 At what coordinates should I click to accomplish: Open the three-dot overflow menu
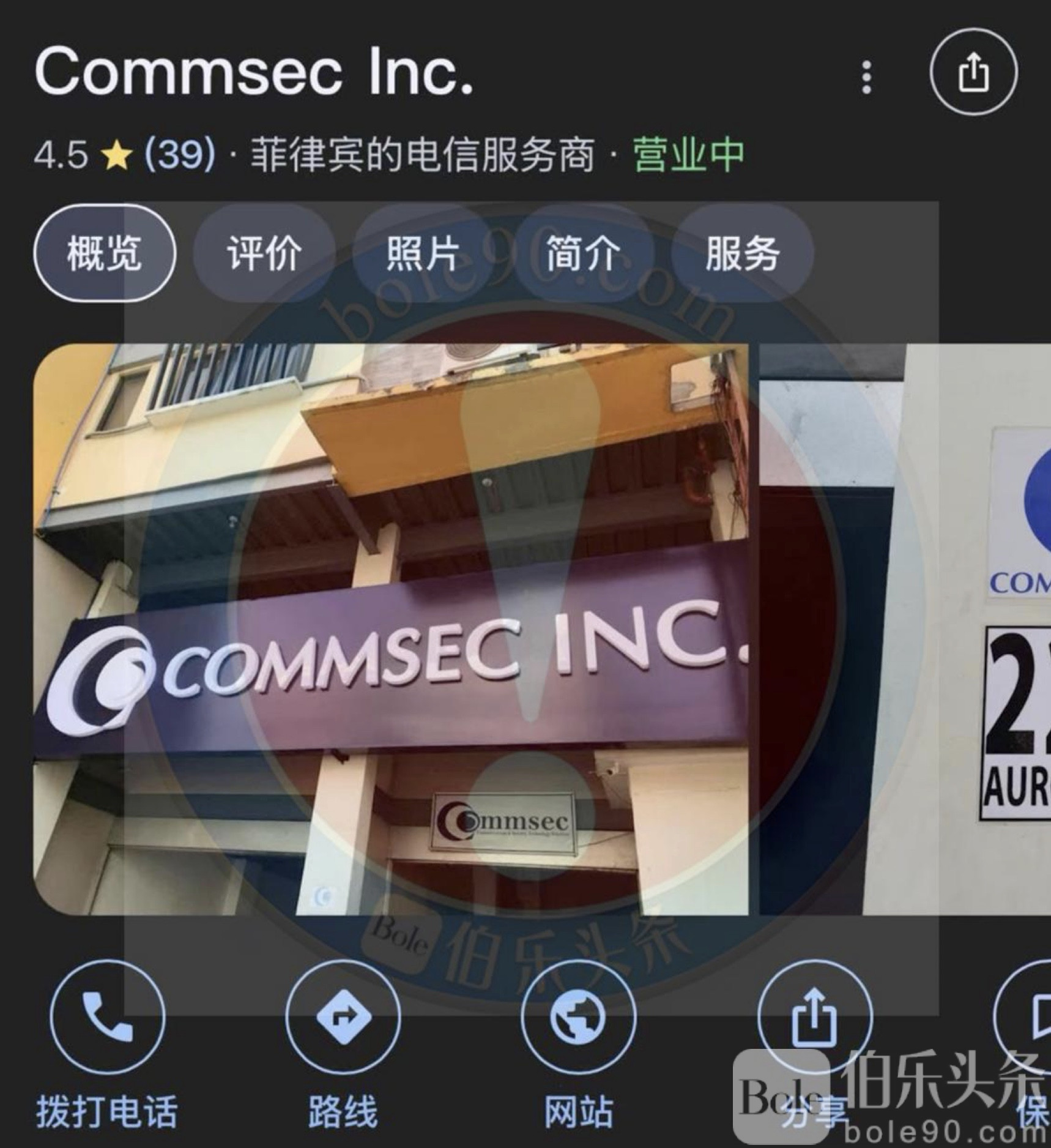(866, 76)
